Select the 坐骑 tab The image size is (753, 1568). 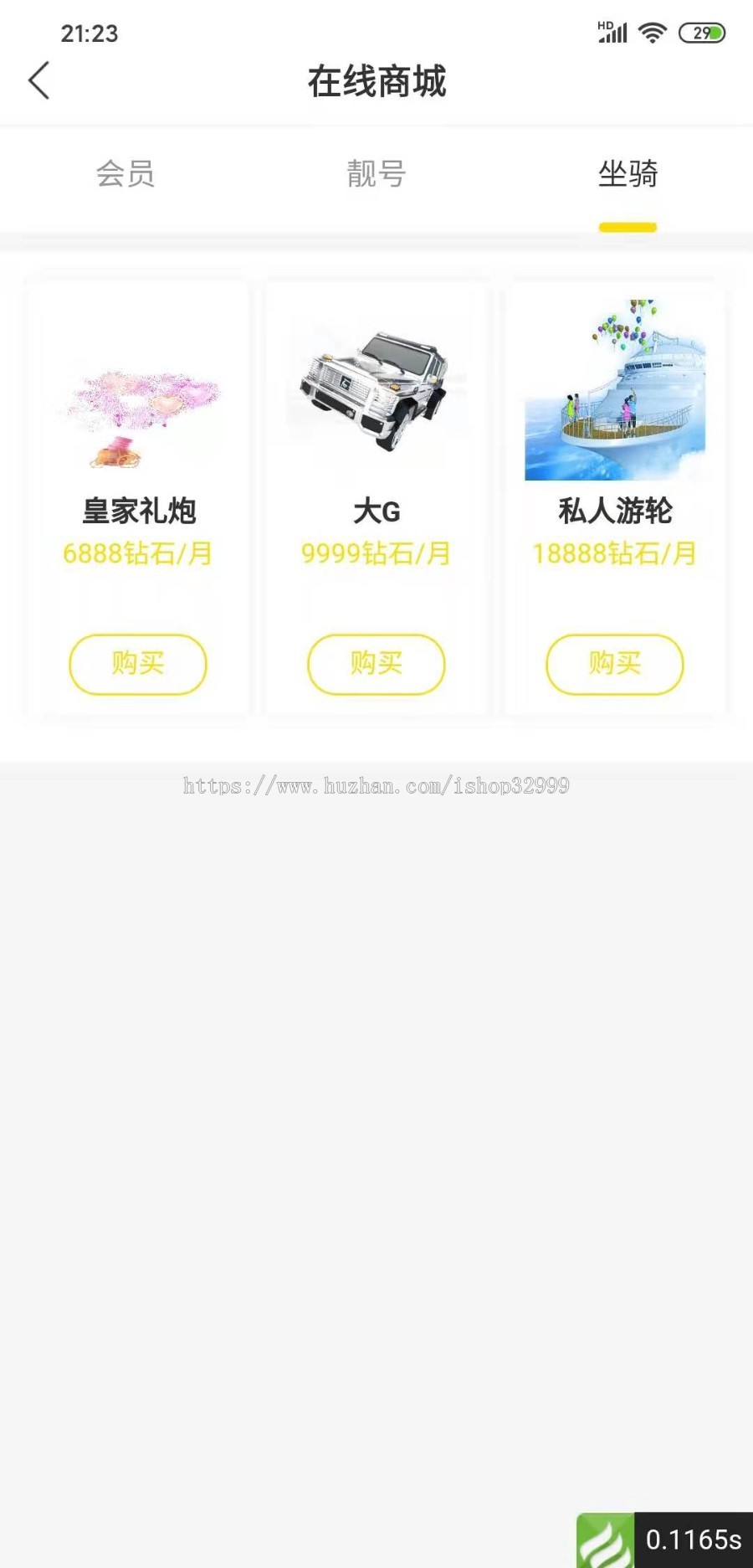pos(628,175)
